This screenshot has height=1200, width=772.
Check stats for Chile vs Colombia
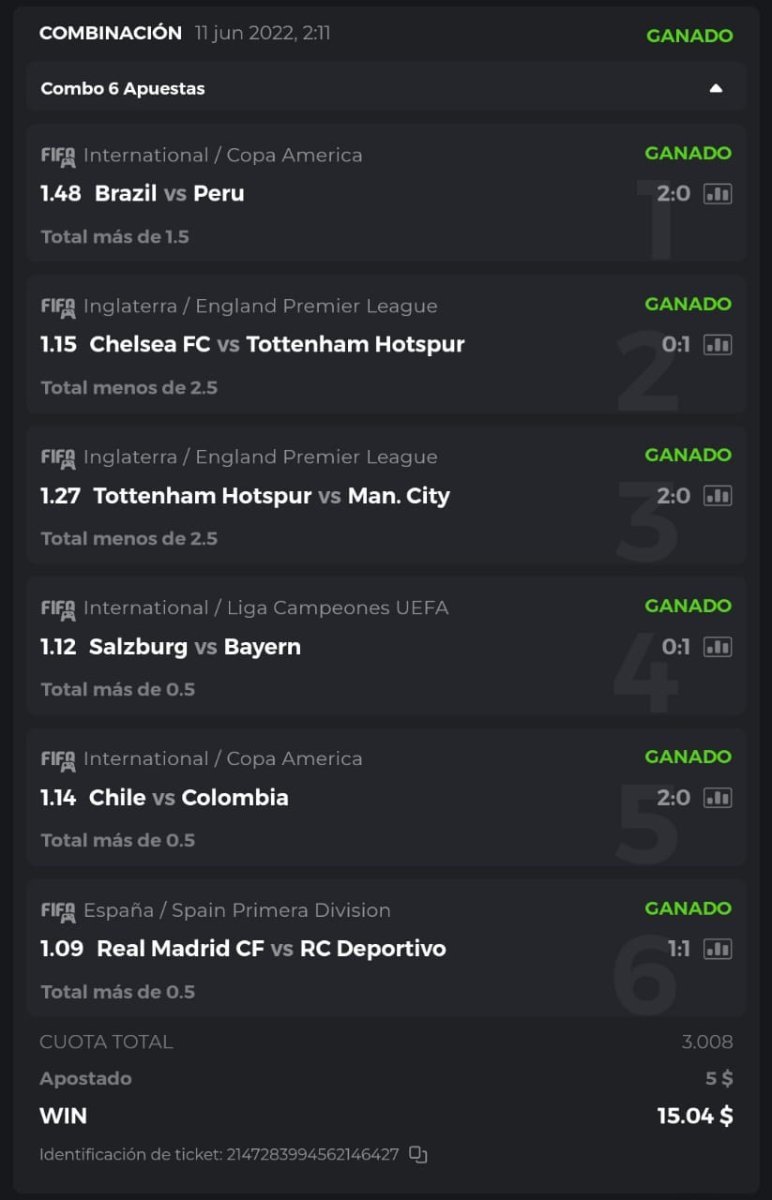coord(718,798)
